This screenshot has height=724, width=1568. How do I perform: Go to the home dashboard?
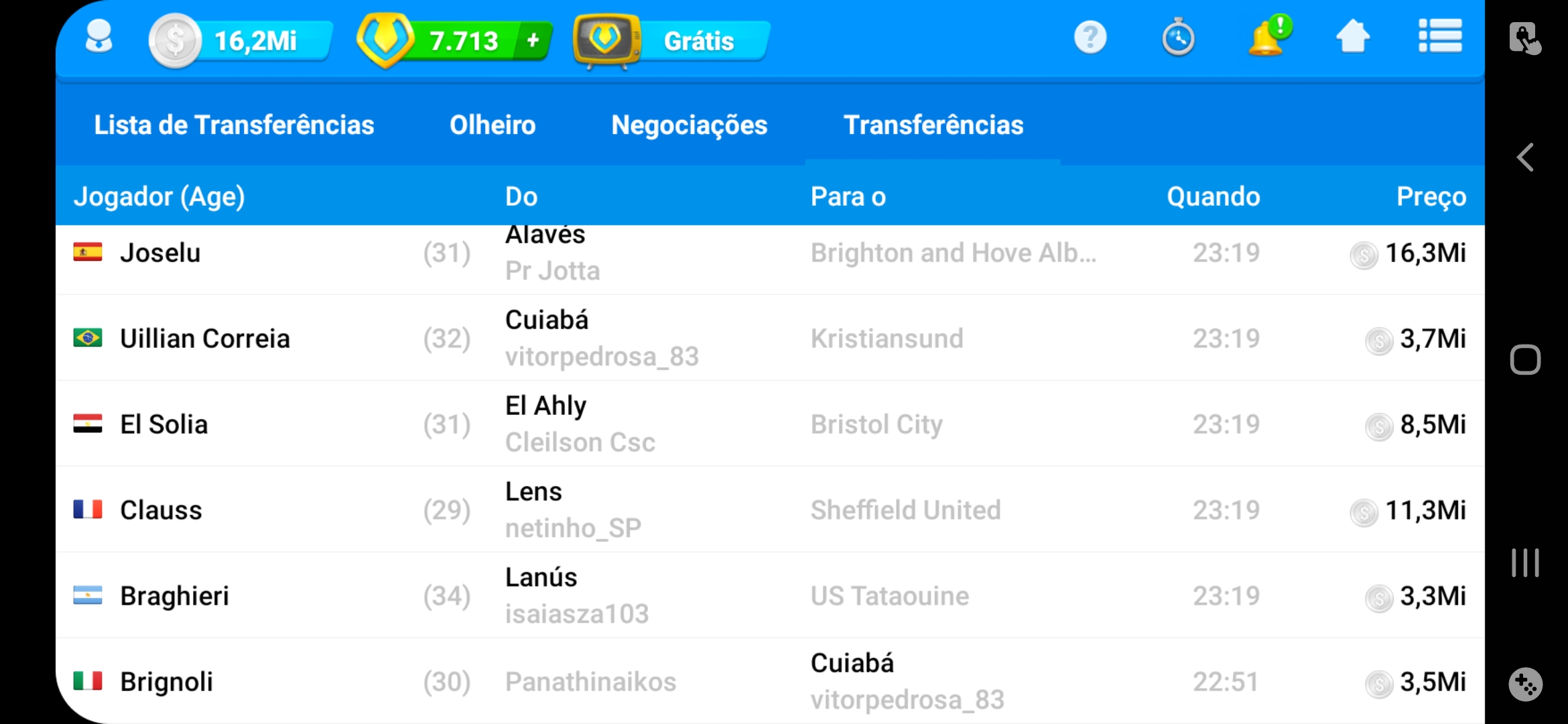[1353, 38]
